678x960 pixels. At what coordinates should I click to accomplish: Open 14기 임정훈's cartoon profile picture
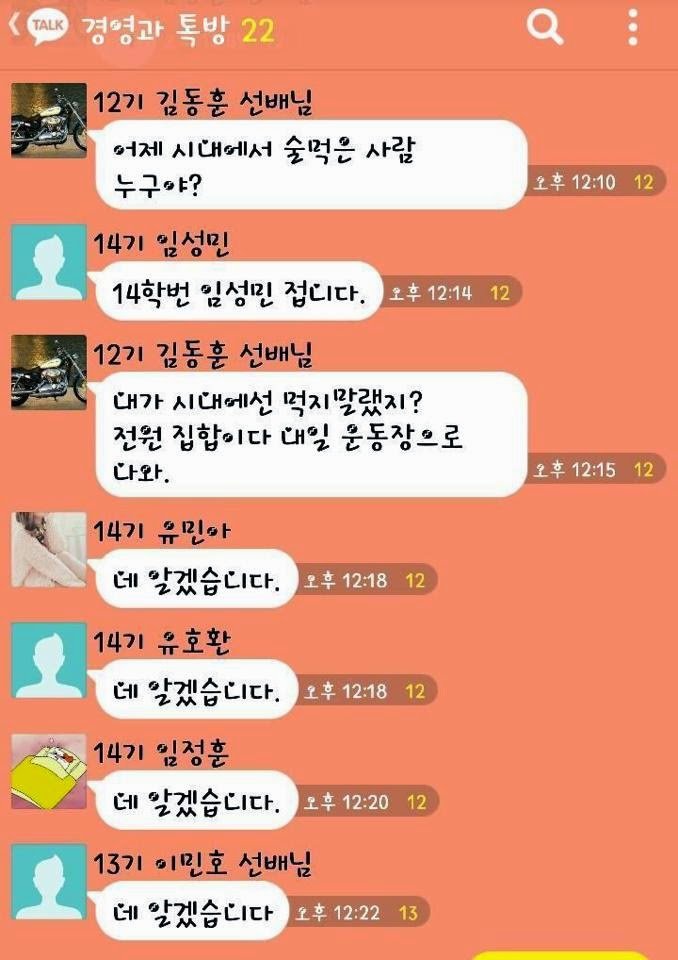(x=48, y=770)
